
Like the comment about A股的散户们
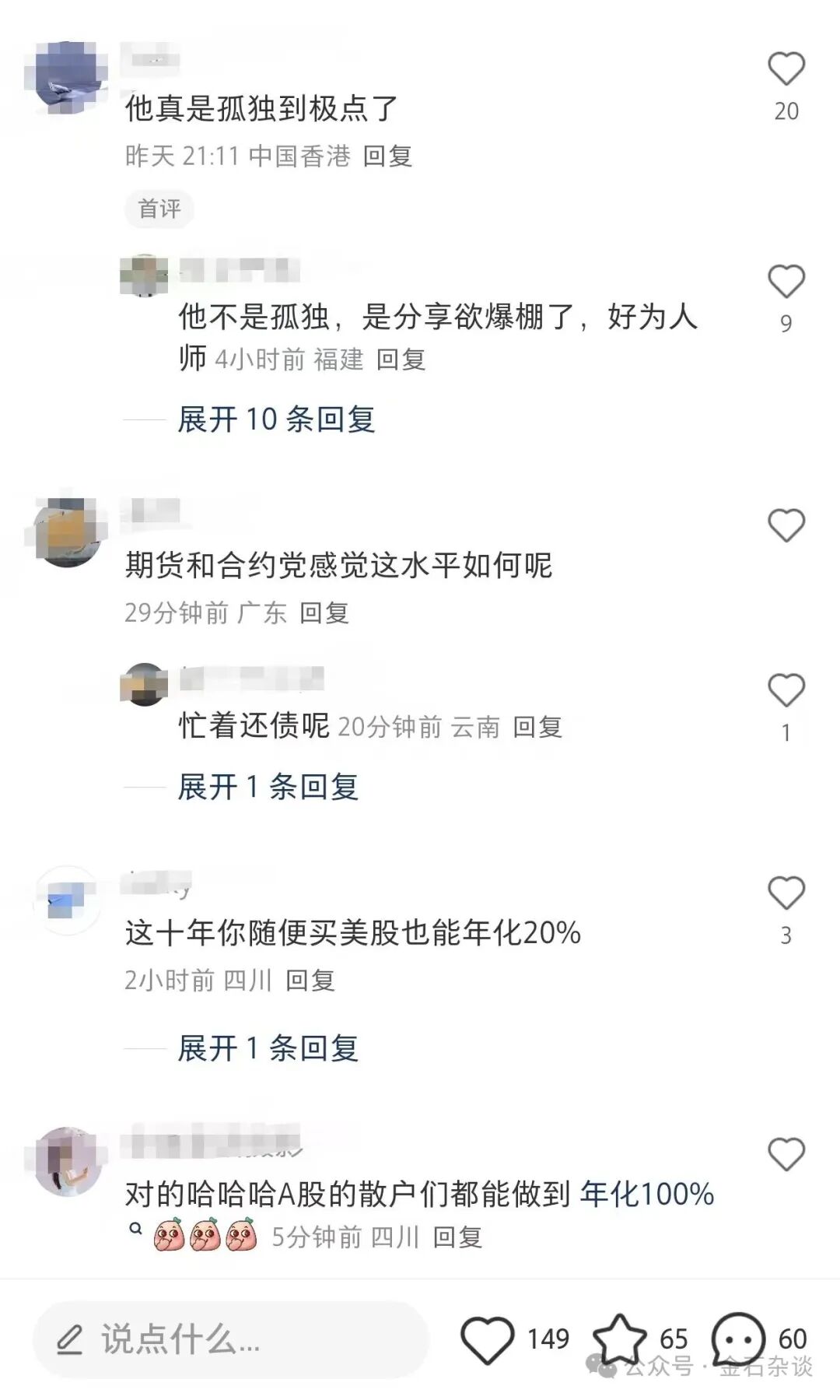point(786,1155)
